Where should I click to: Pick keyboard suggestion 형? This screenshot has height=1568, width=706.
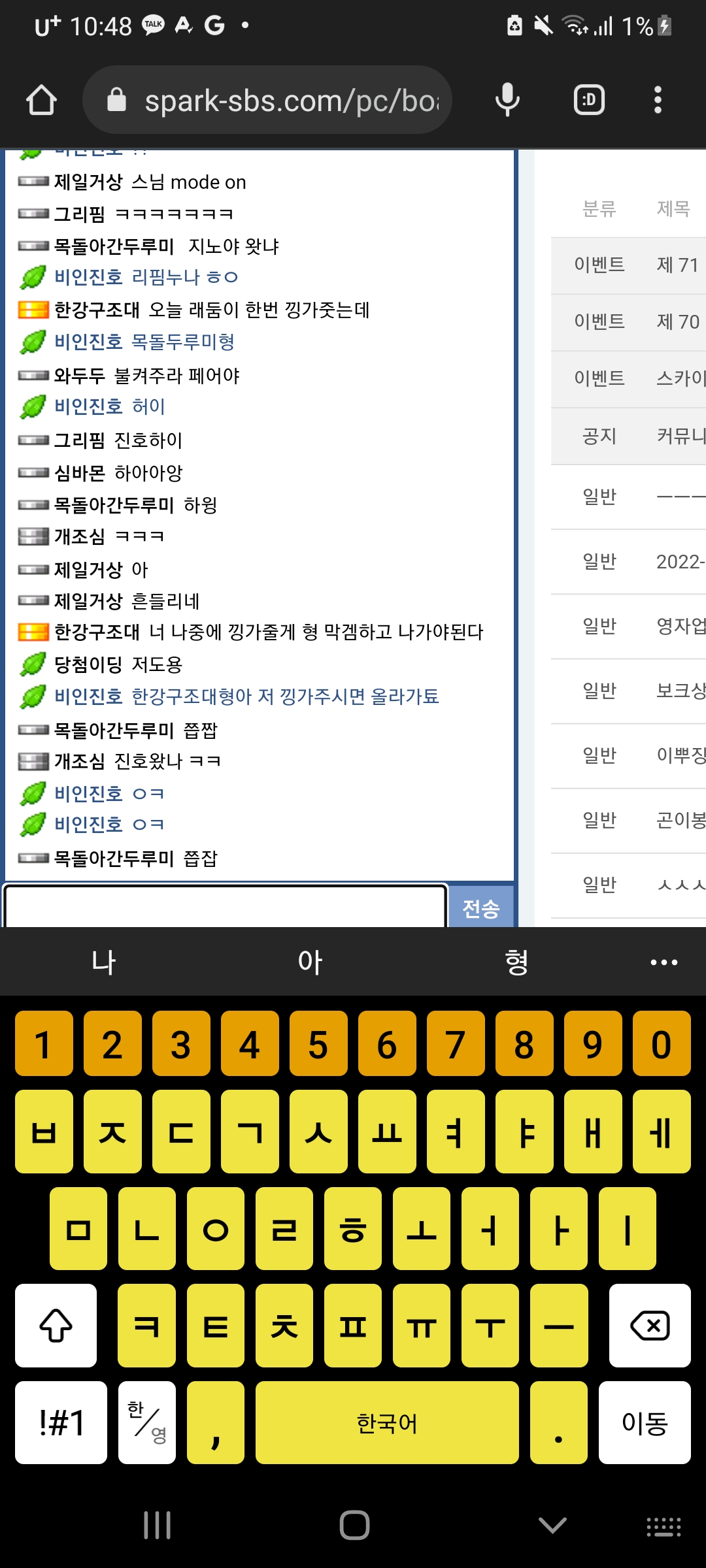pyautogui.click(x=516, y=962)
